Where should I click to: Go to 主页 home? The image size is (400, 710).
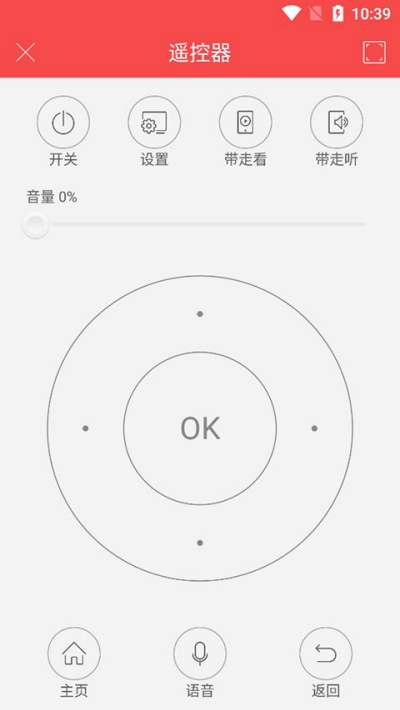tap(74, 653)
